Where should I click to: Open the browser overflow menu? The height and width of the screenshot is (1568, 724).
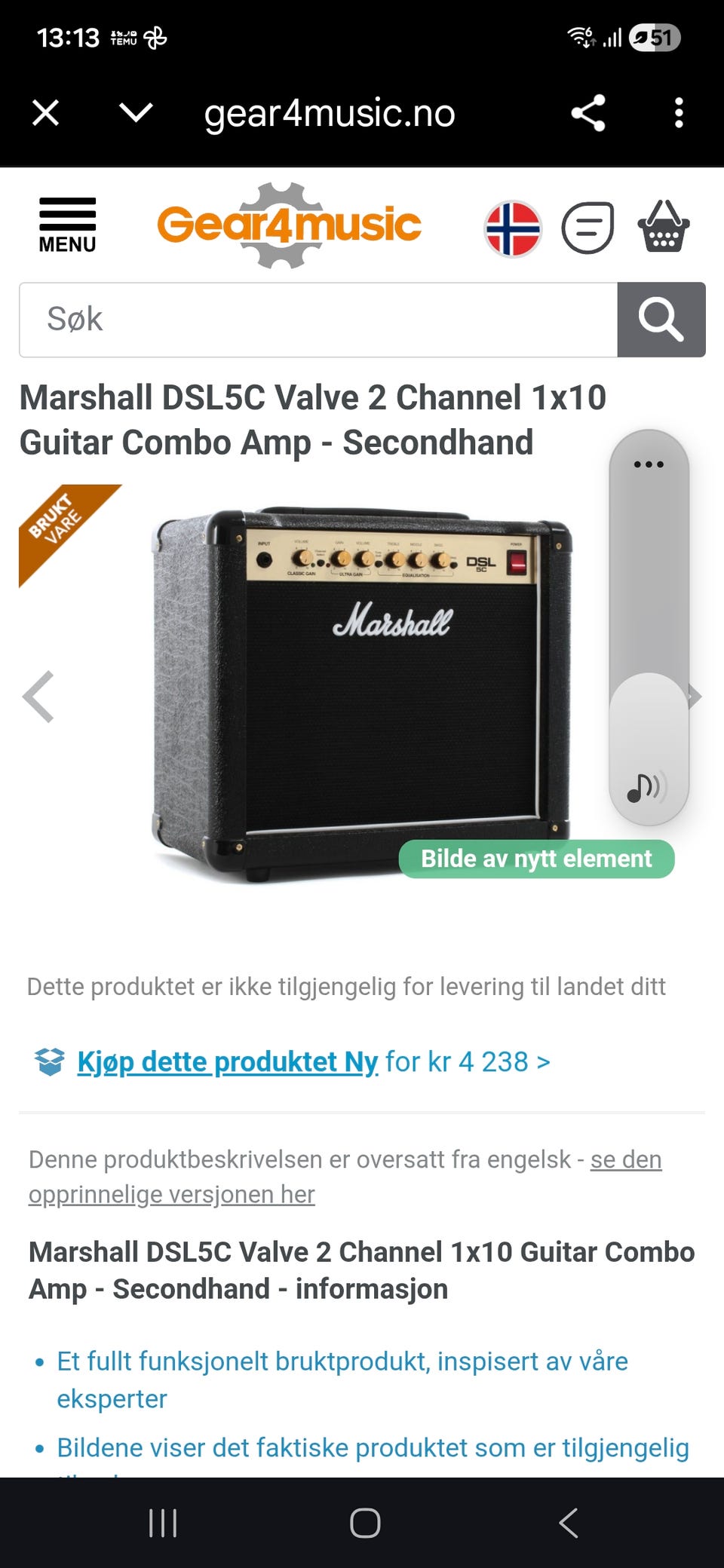679,113
